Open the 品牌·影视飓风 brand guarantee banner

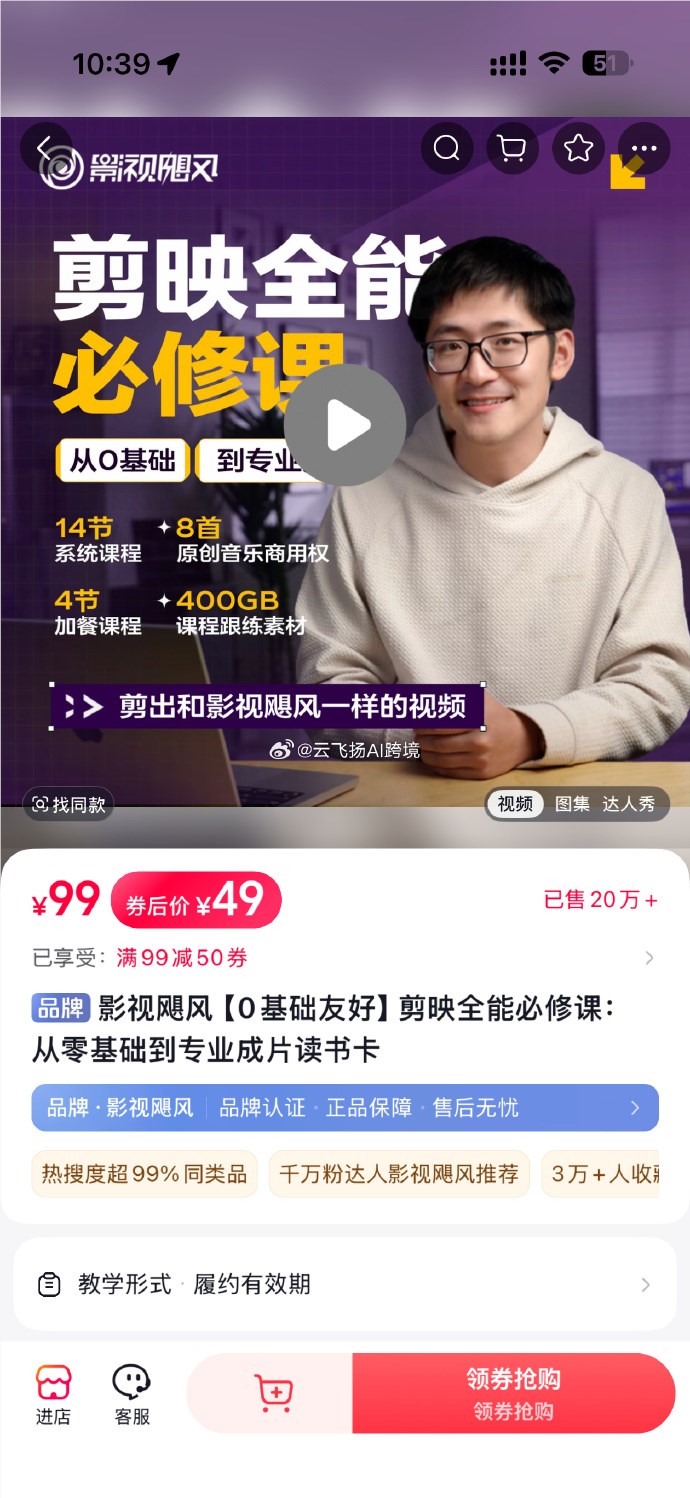coord(345,1107)
